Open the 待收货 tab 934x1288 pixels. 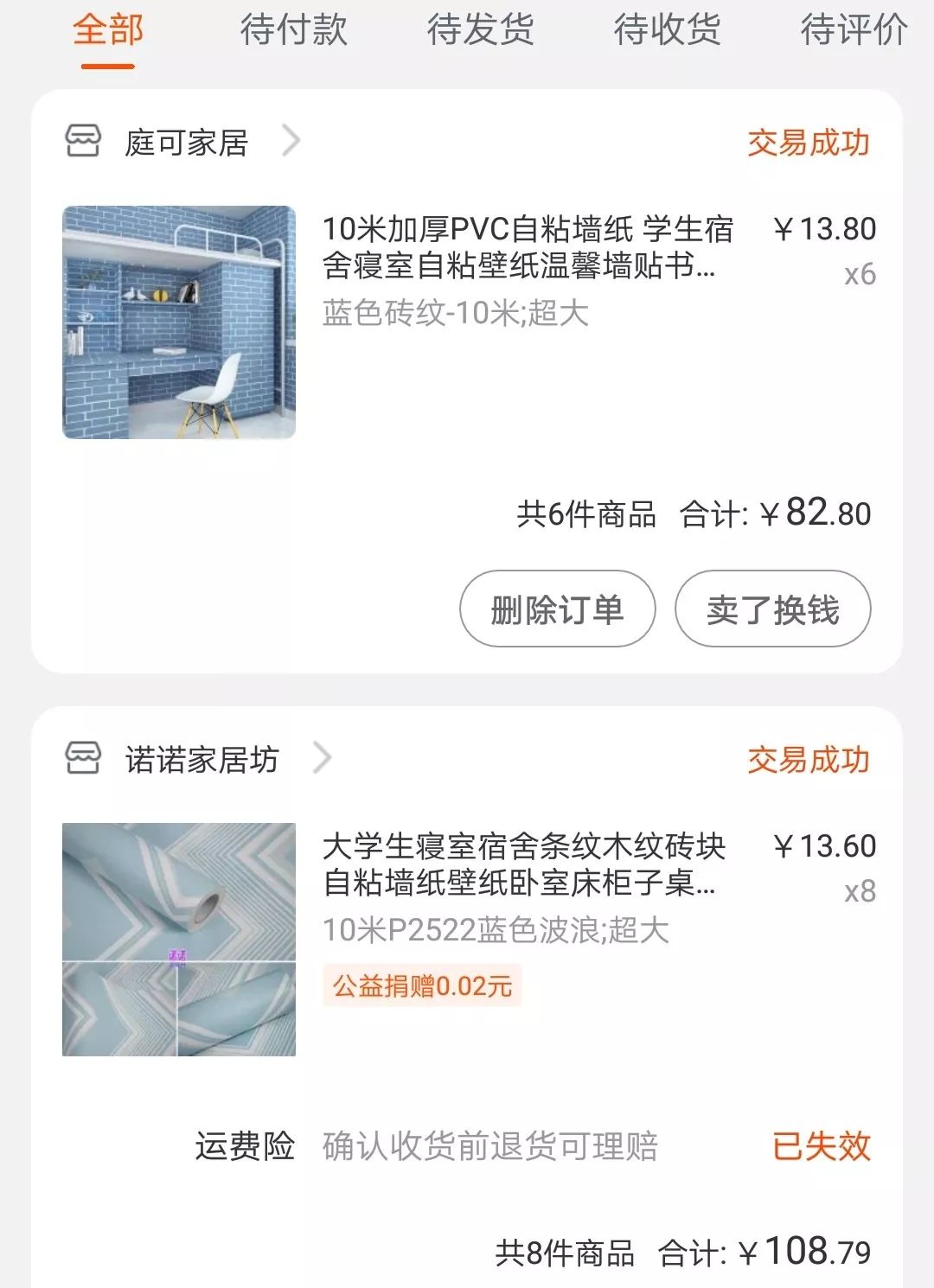[667, 30]
